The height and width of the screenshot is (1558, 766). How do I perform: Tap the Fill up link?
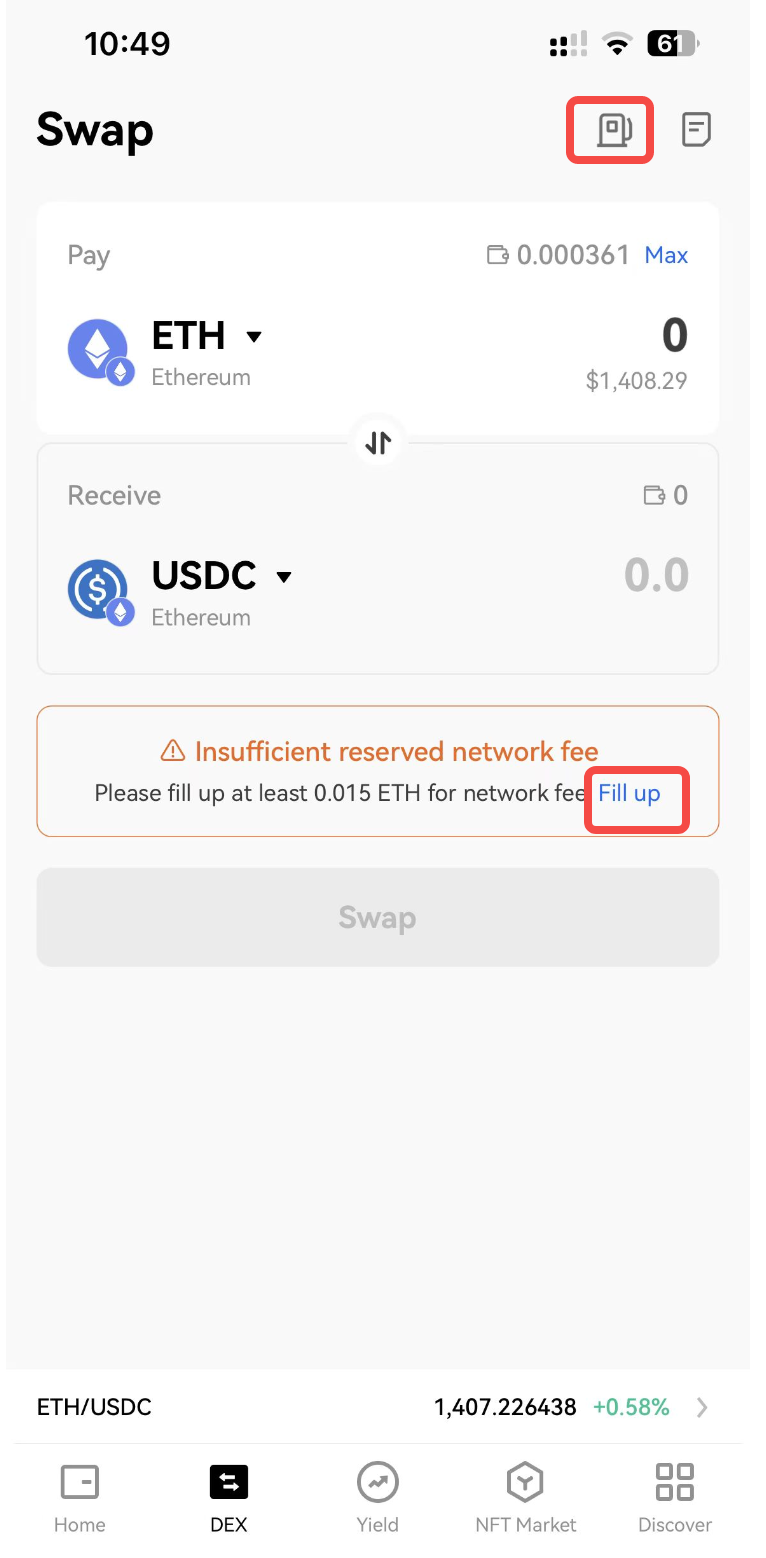(x=630, y=794)
